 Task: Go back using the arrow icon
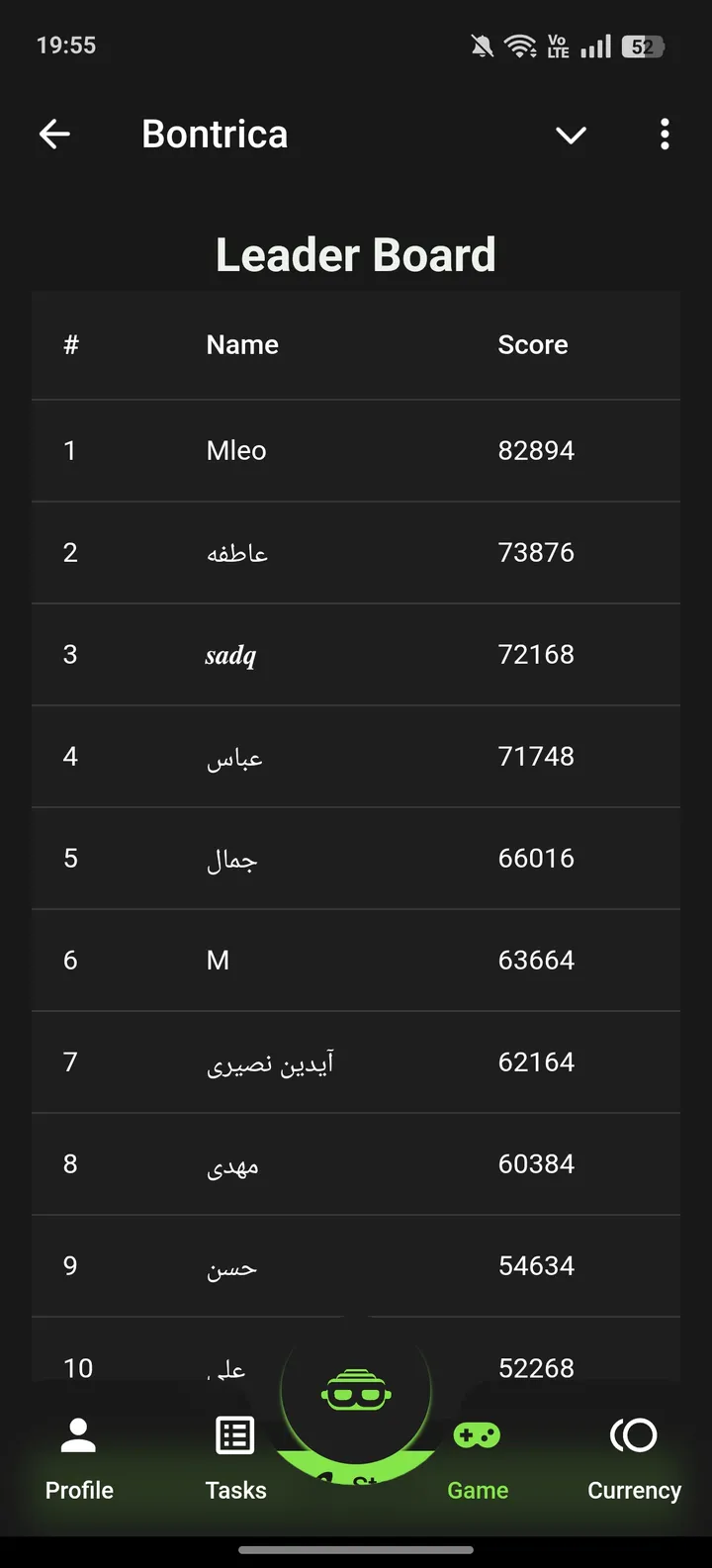(55, 135)
